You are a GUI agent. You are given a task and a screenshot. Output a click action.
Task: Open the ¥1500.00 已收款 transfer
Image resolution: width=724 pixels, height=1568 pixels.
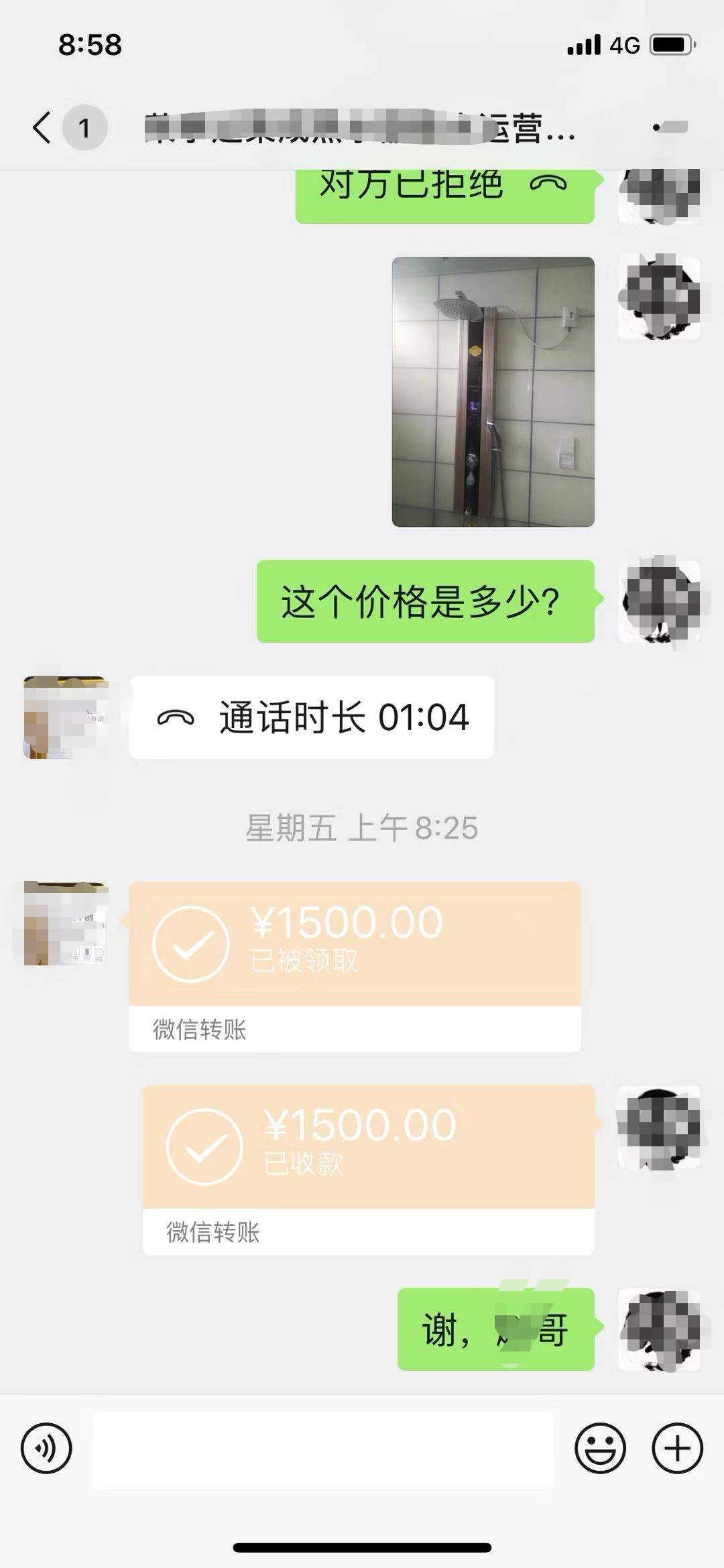tap(368, 1169)
